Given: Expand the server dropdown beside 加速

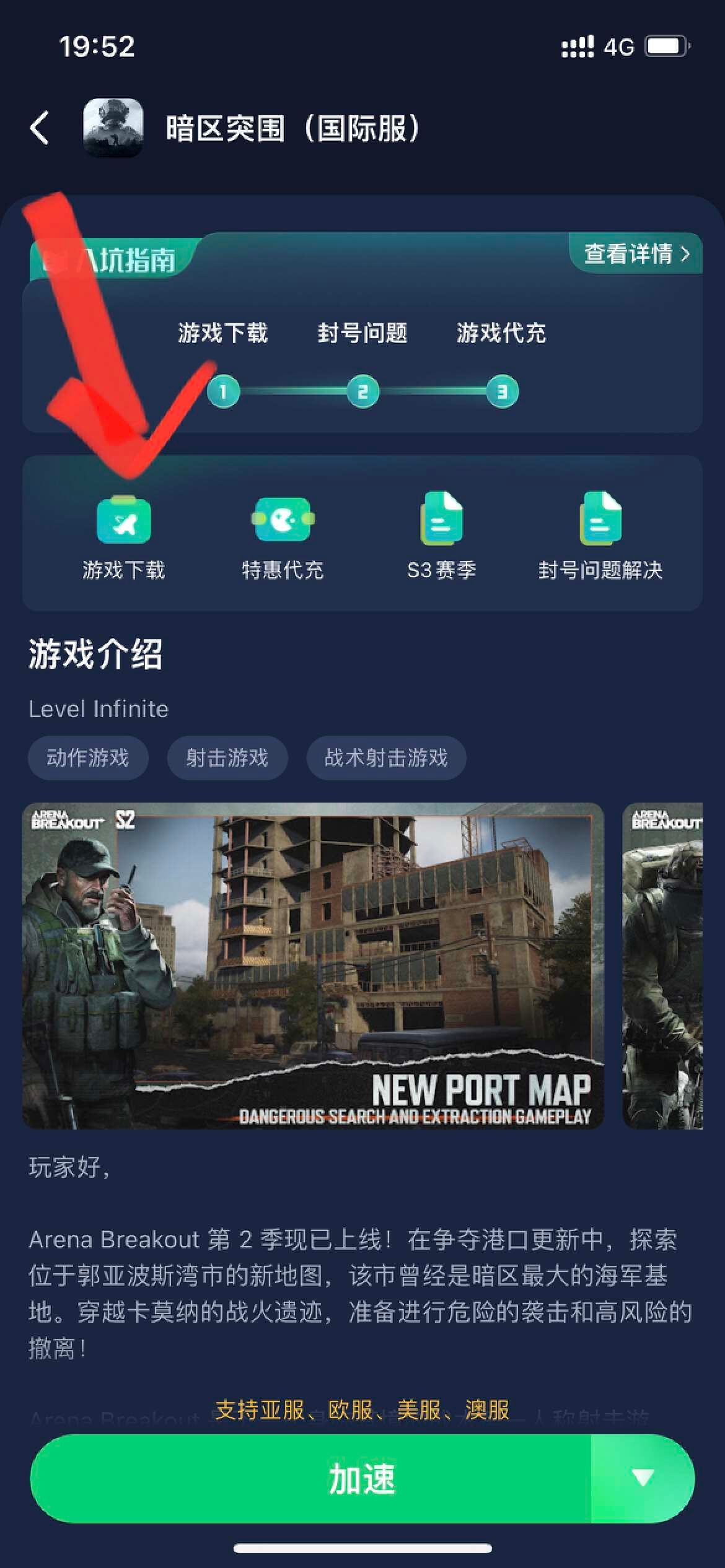Looking at the screenshot, I should [x=643, y=1479].
